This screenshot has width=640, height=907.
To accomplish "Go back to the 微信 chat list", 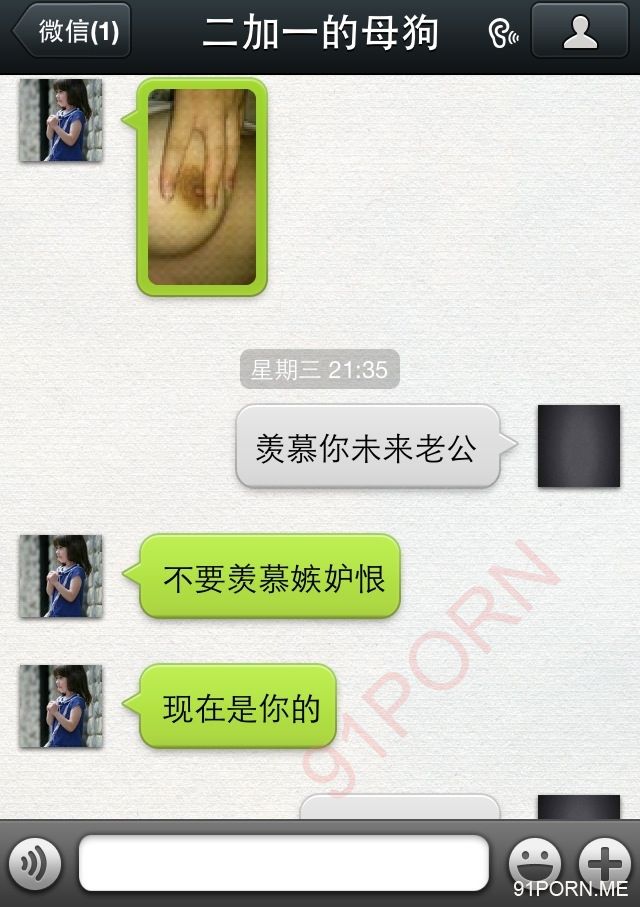I will point(72,31).
